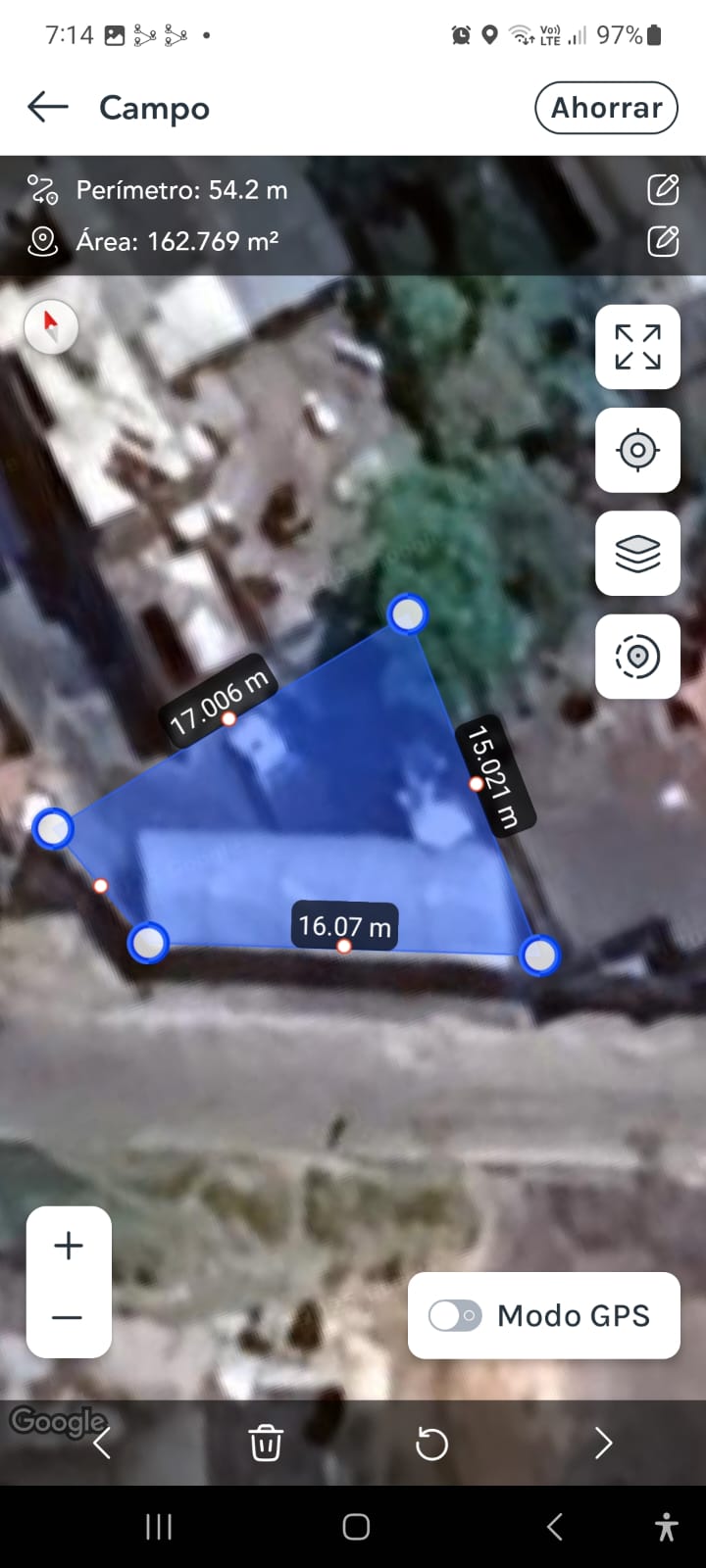Tap the Ahorrar button
The width and height of the screenshot is (706, 1568).
(x=606, y=108)
